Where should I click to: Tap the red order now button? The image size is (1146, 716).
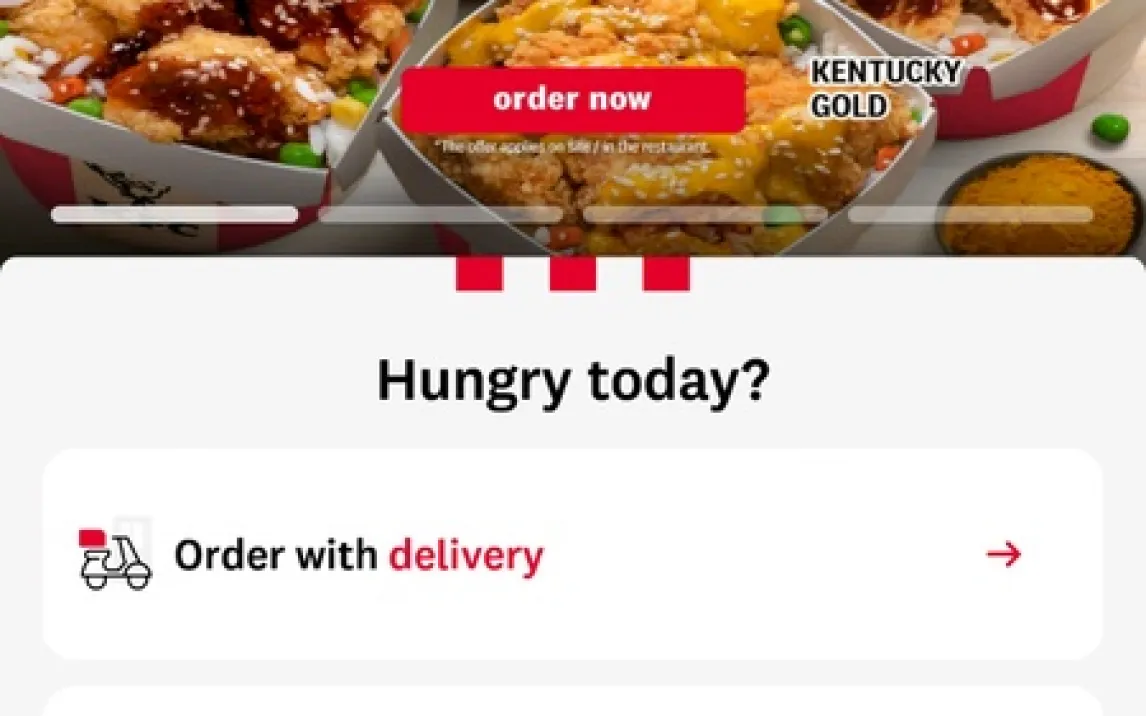tap(572, 100)
